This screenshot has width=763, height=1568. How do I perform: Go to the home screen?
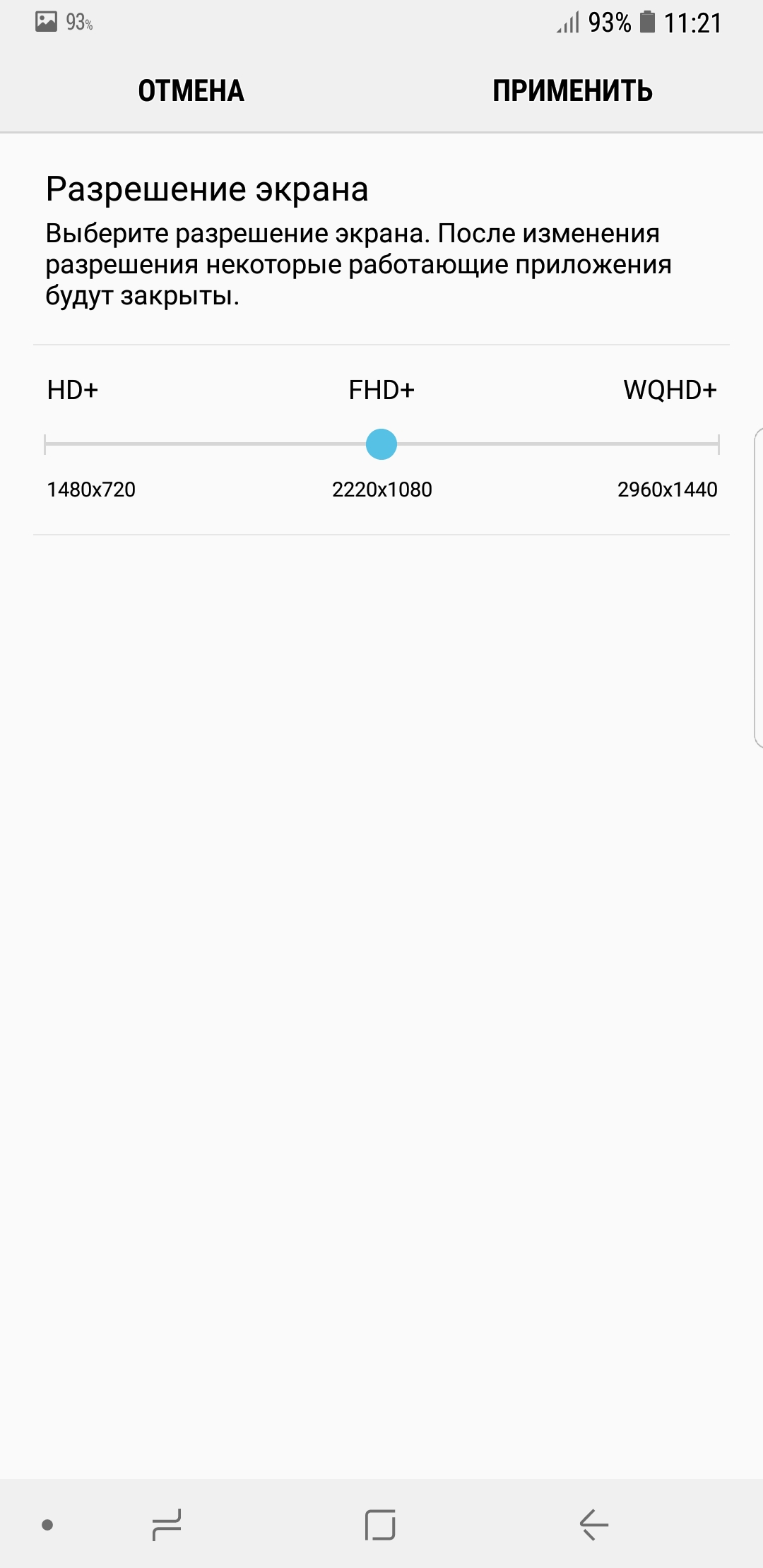(x=380, y=1524)
